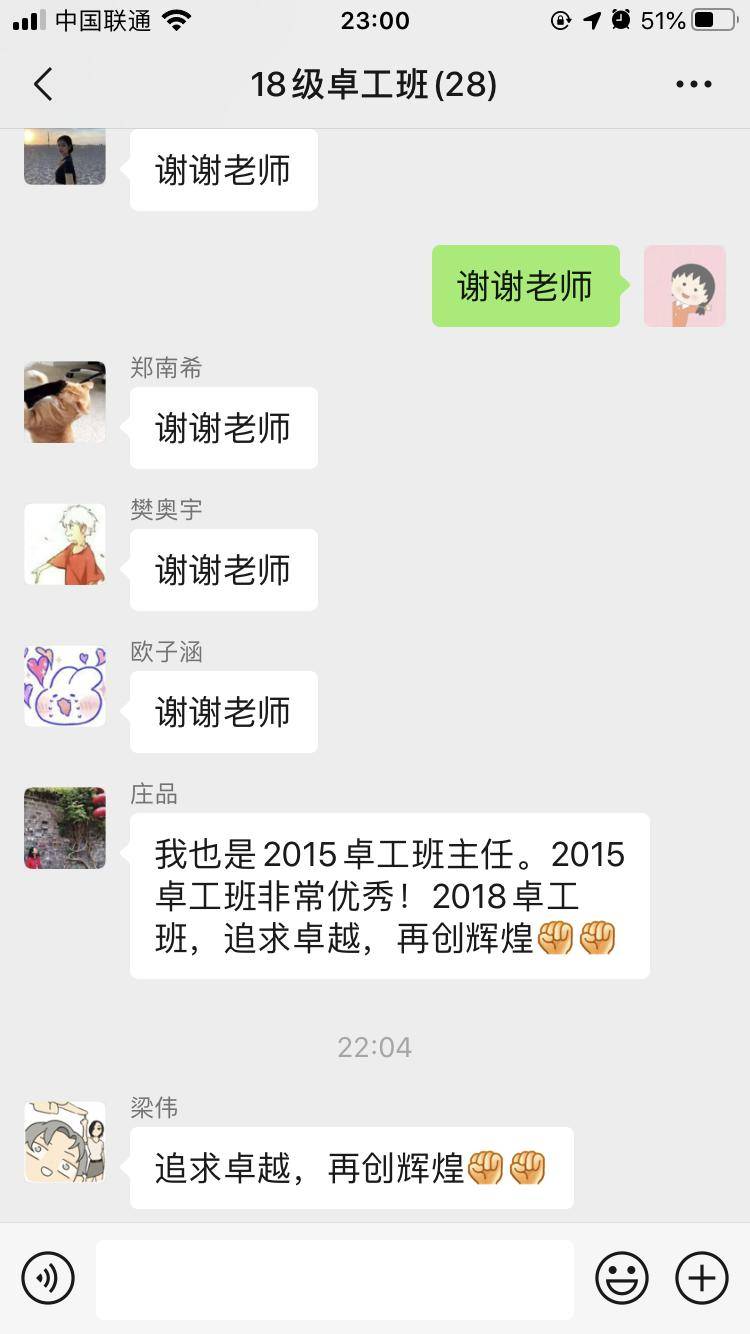Tap 郑南希's cat avatar
This screenshot has height=1334, width=750.
[x=64, y=402]
